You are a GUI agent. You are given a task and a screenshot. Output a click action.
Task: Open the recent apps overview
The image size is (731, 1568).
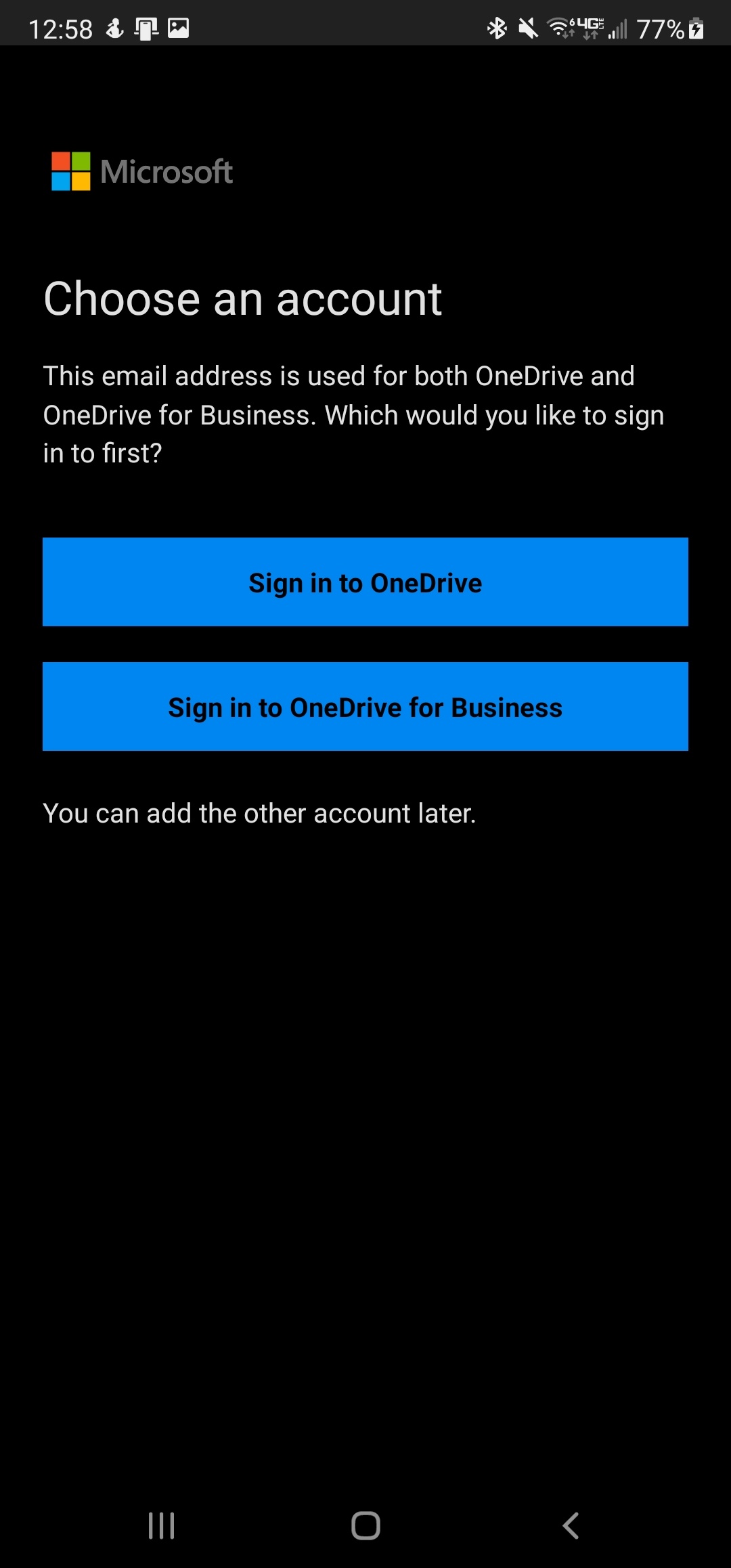pyautogui.click(x=161, y=1525)
